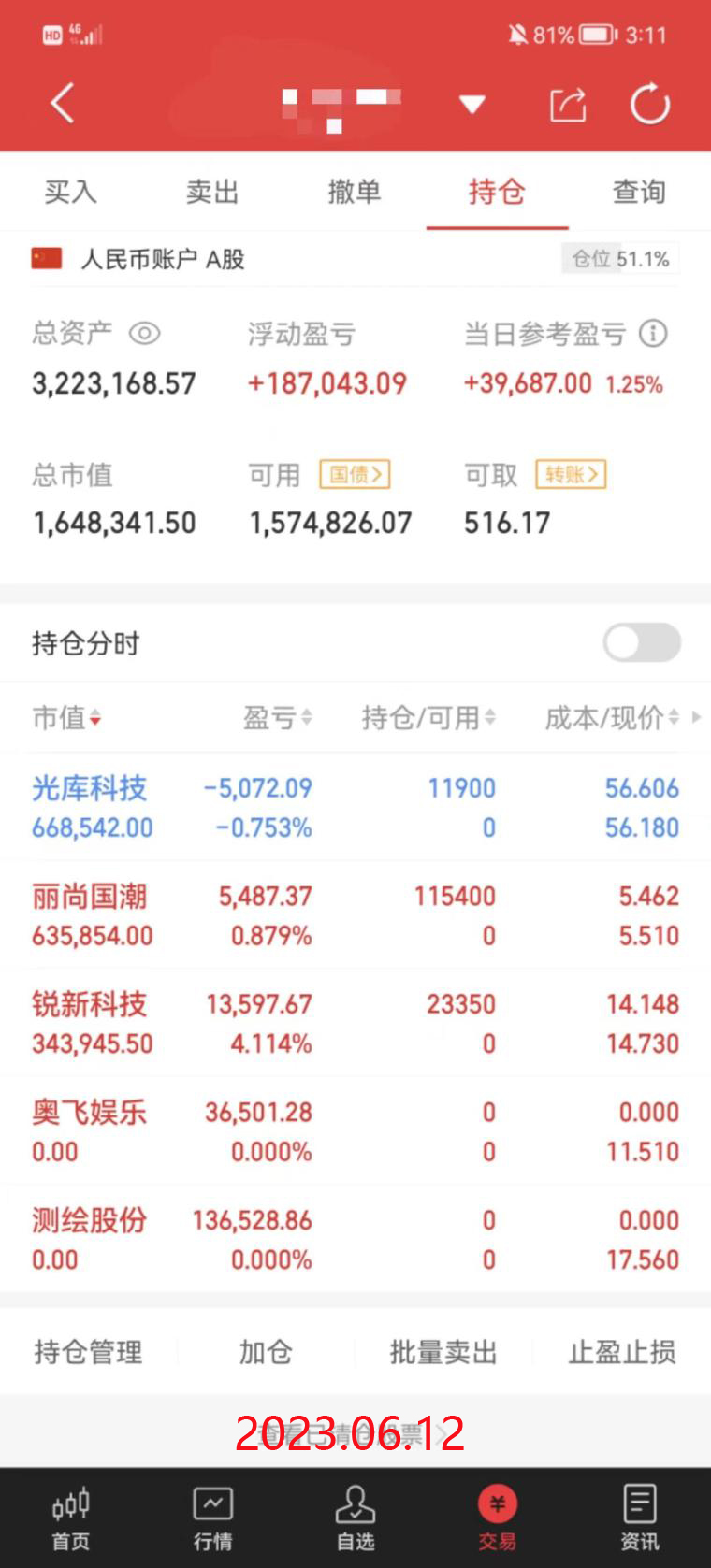Toggle the 持仓分时 switch
This screenshot has width=711, height=1568.
642,643
